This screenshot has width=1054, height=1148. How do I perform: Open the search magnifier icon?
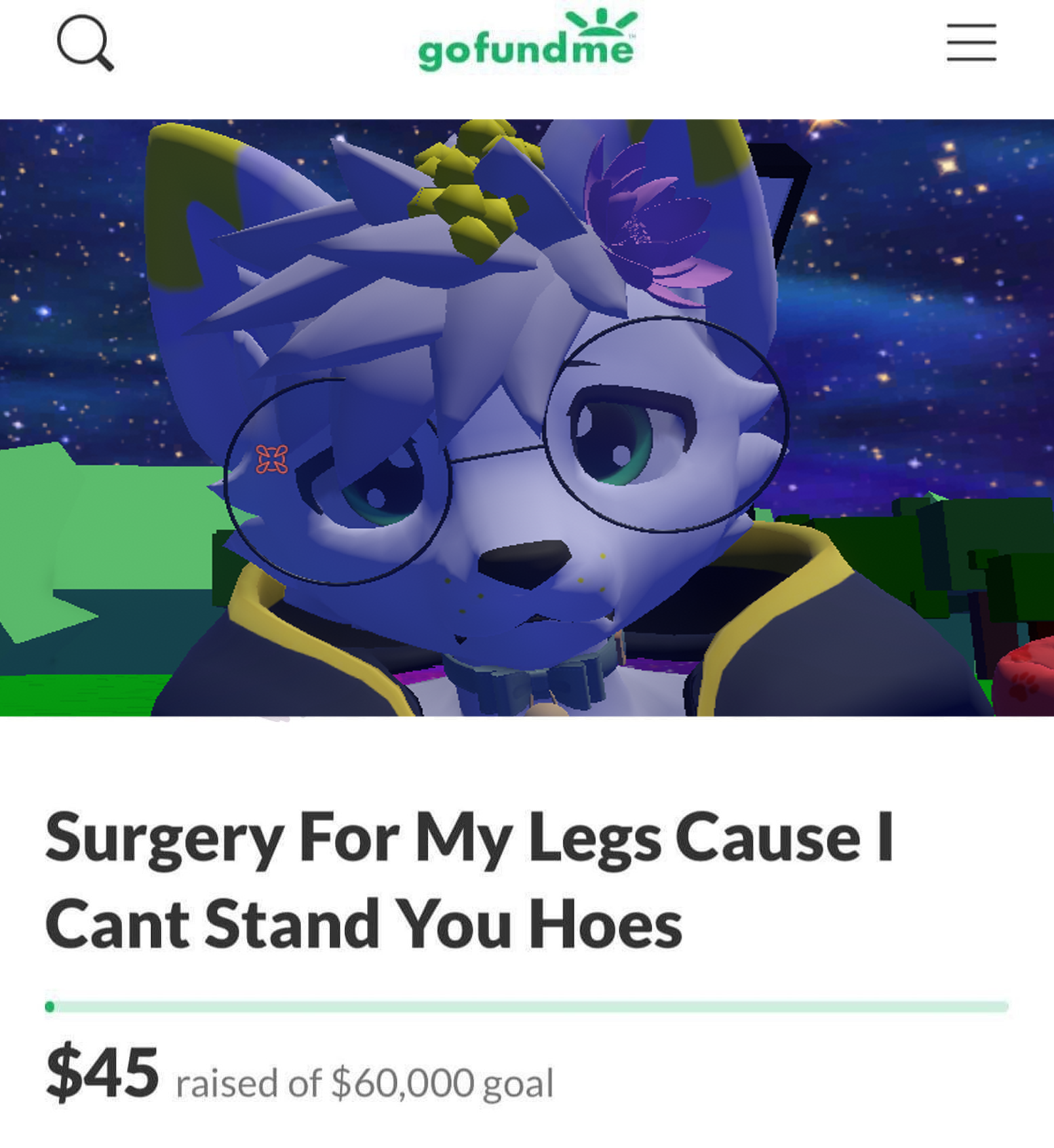click(85, 43)
